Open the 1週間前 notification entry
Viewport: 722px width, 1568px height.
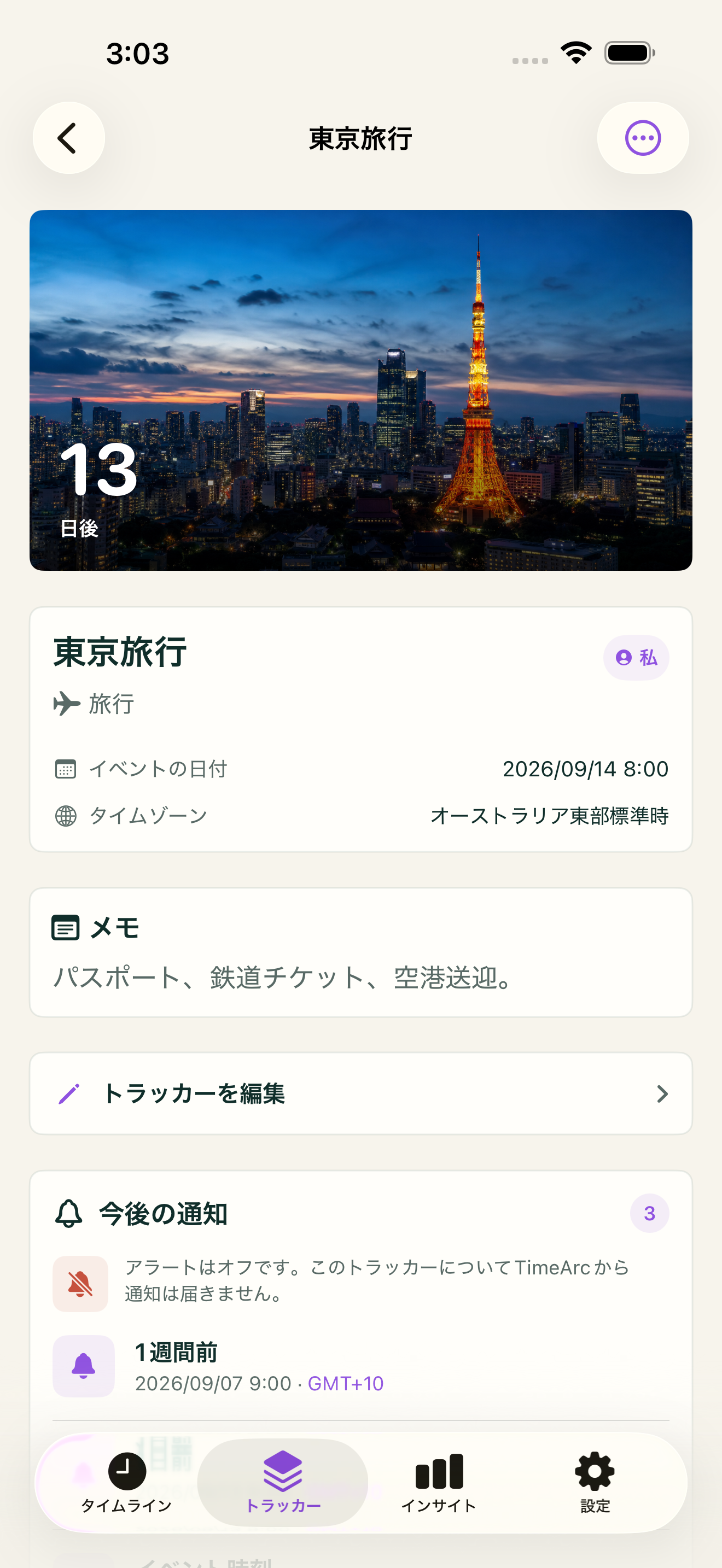click(x=361, y=1366)
